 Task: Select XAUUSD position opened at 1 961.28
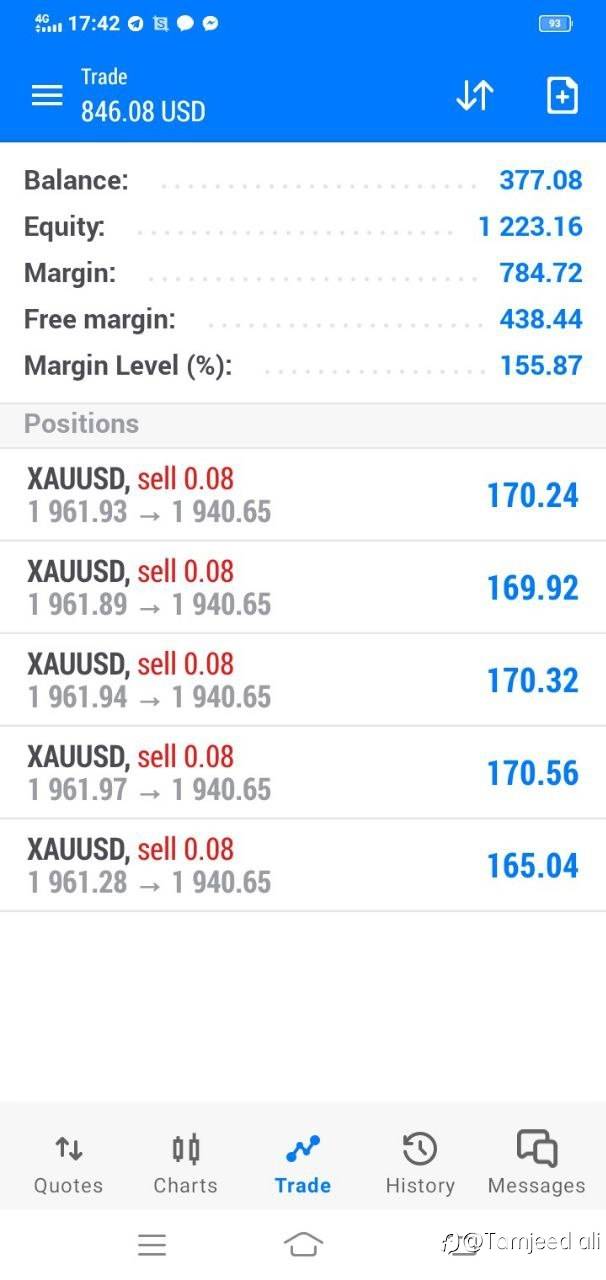303,865
